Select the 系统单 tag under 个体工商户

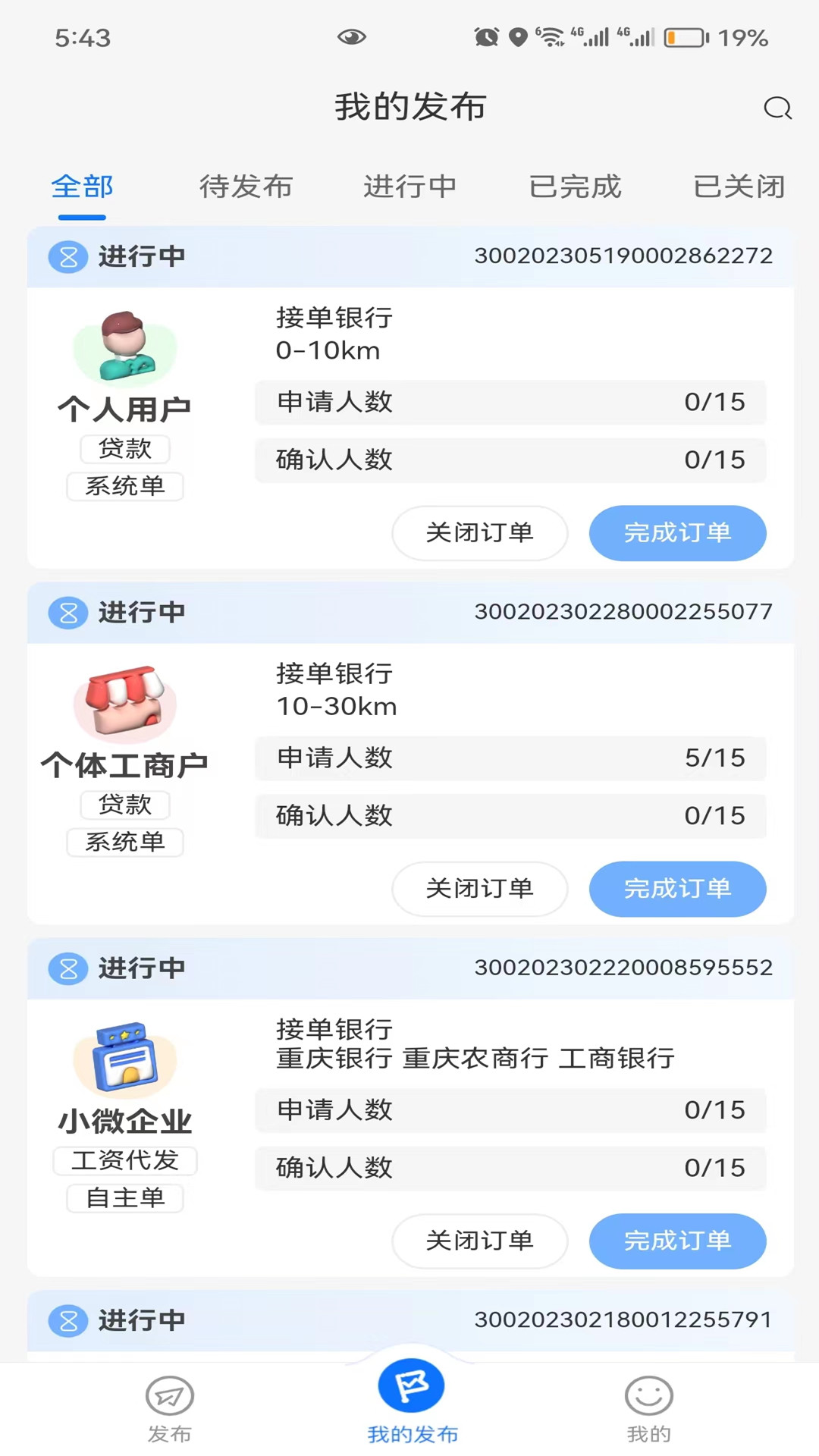tap(124, 843)
